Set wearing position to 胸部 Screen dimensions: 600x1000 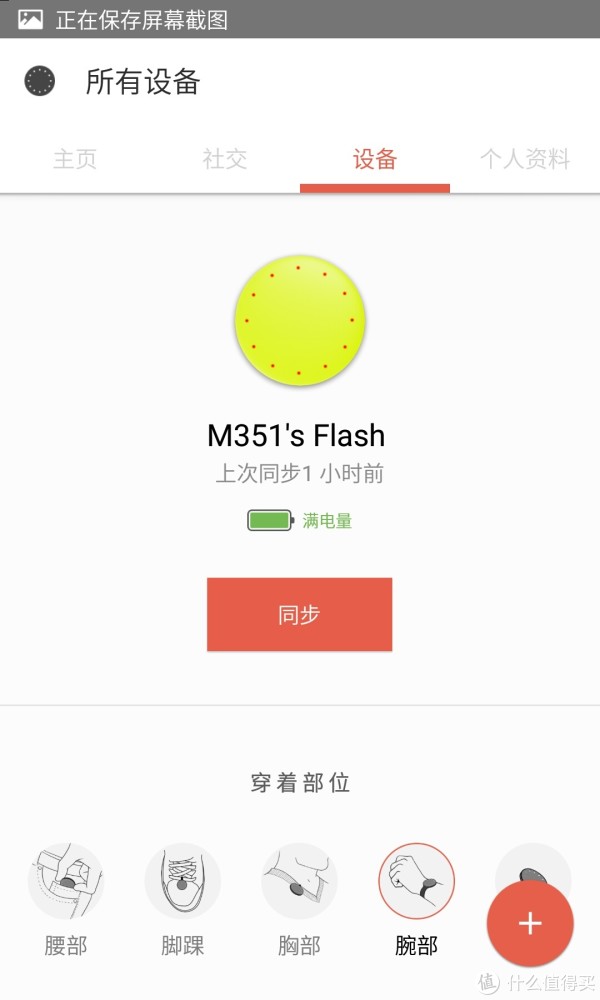point(299,881)
